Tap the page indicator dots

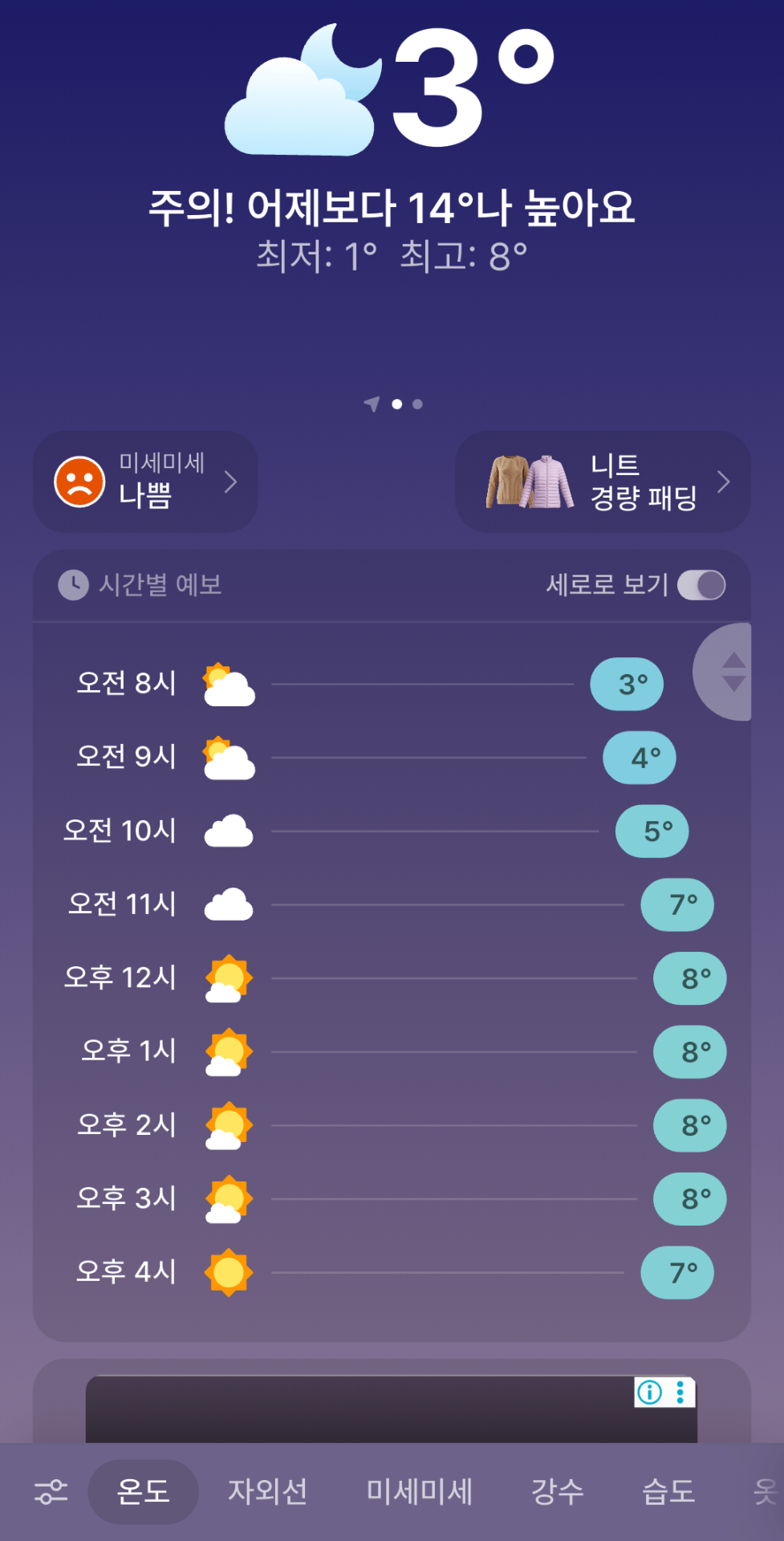396,405
